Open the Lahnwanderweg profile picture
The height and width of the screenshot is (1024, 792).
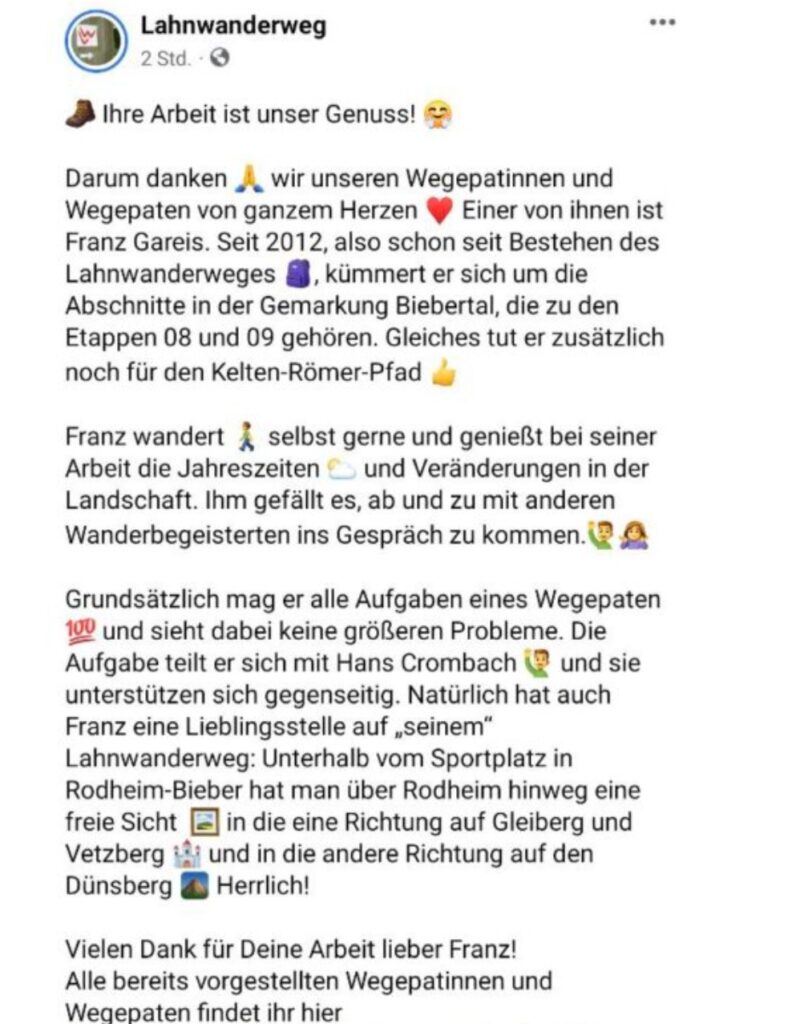coord(96,41)
